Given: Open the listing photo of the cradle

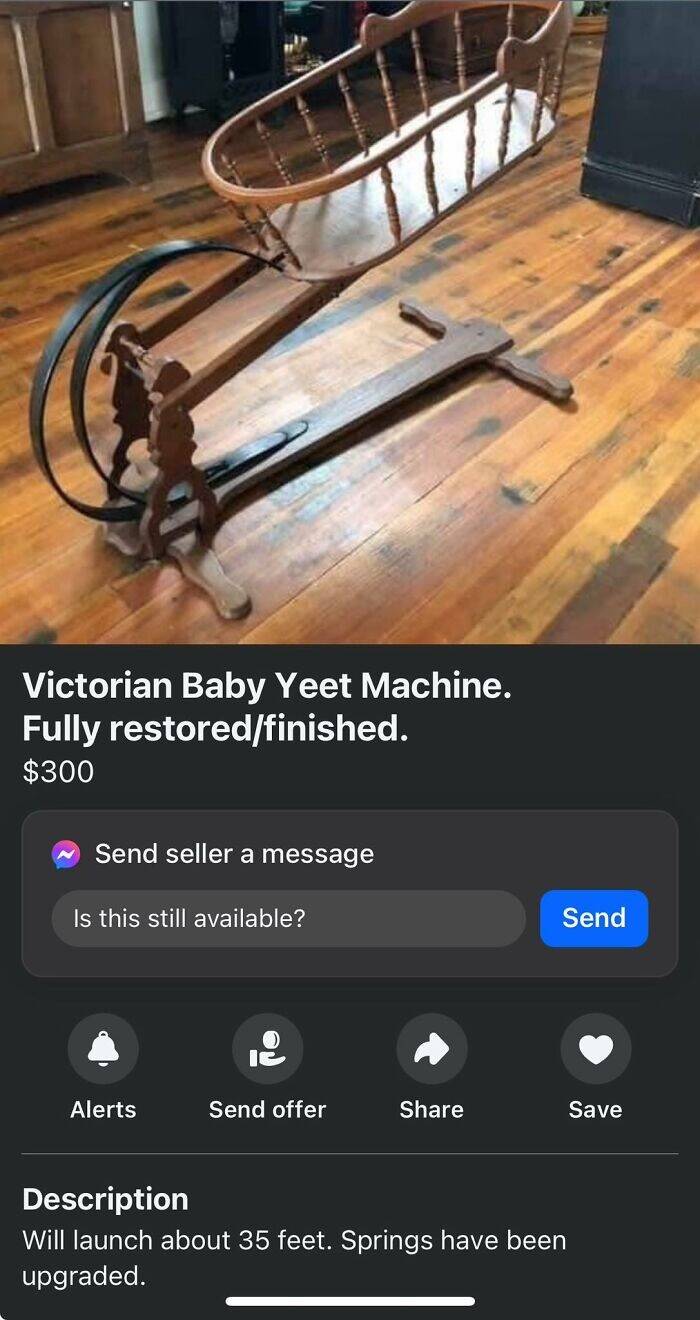Looking at the screenshot, I should pos(350,320).
